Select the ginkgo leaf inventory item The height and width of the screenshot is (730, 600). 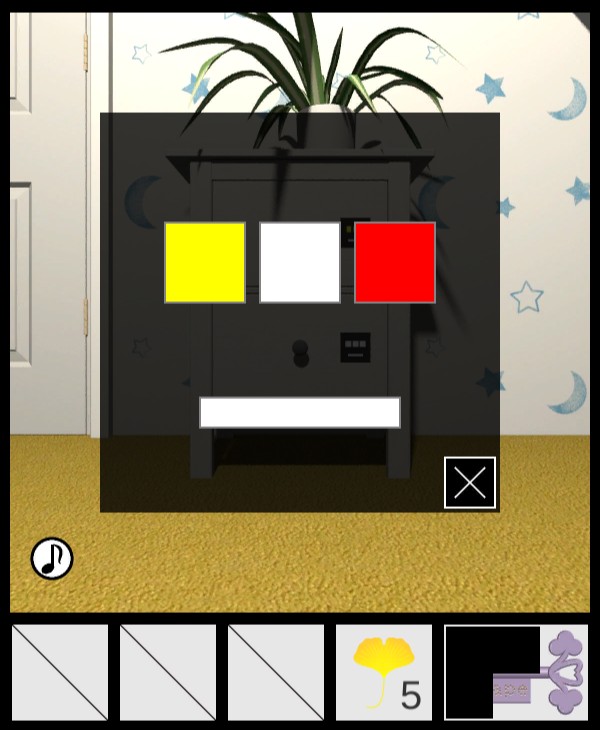[x=384, y=672]
